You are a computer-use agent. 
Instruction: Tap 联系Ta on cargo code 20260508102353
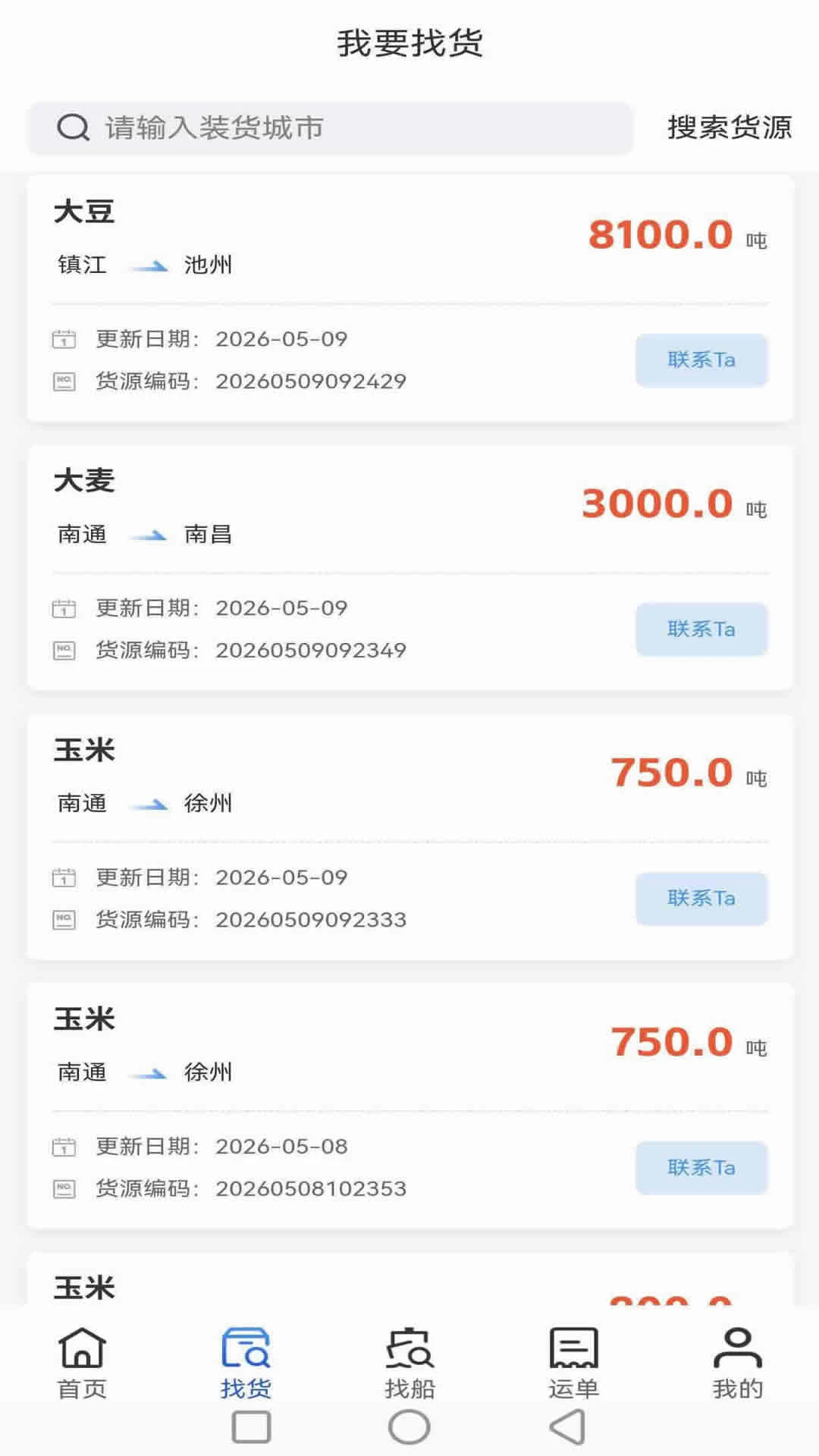pyautogui.click(x=701, y=1168)
